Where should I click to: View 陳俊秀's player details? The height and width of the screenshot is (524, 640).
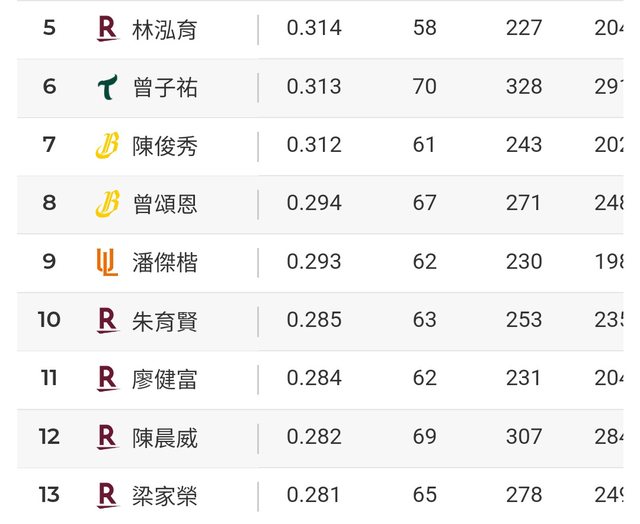[x=165, y=146]
